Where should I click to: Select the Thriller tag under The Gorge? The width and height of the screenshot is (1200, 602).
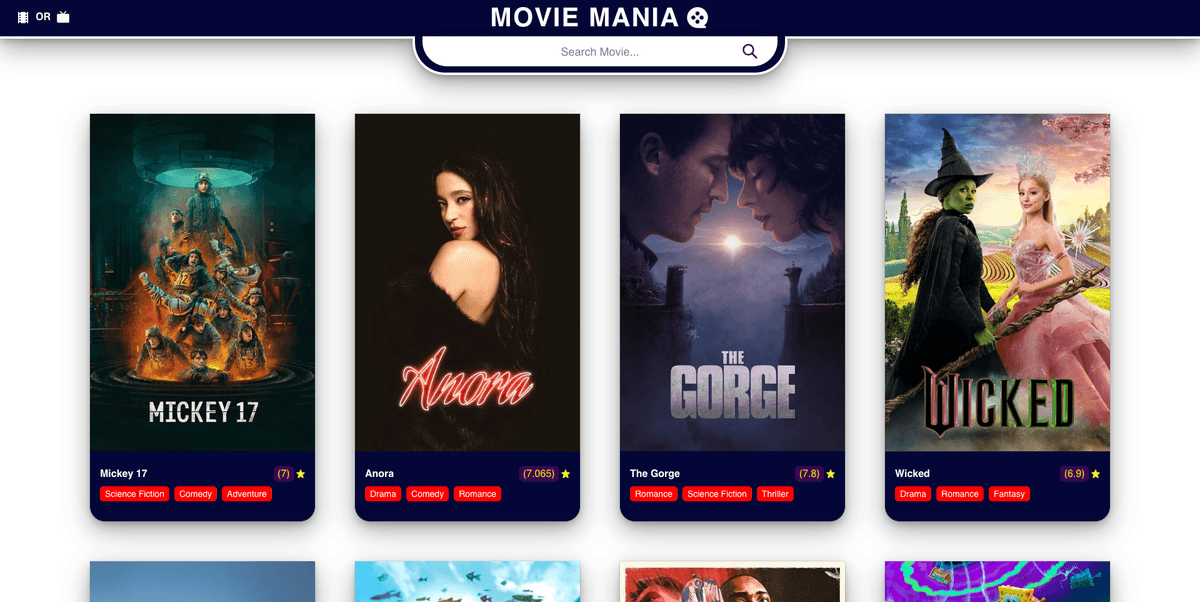tap(775, 494)
